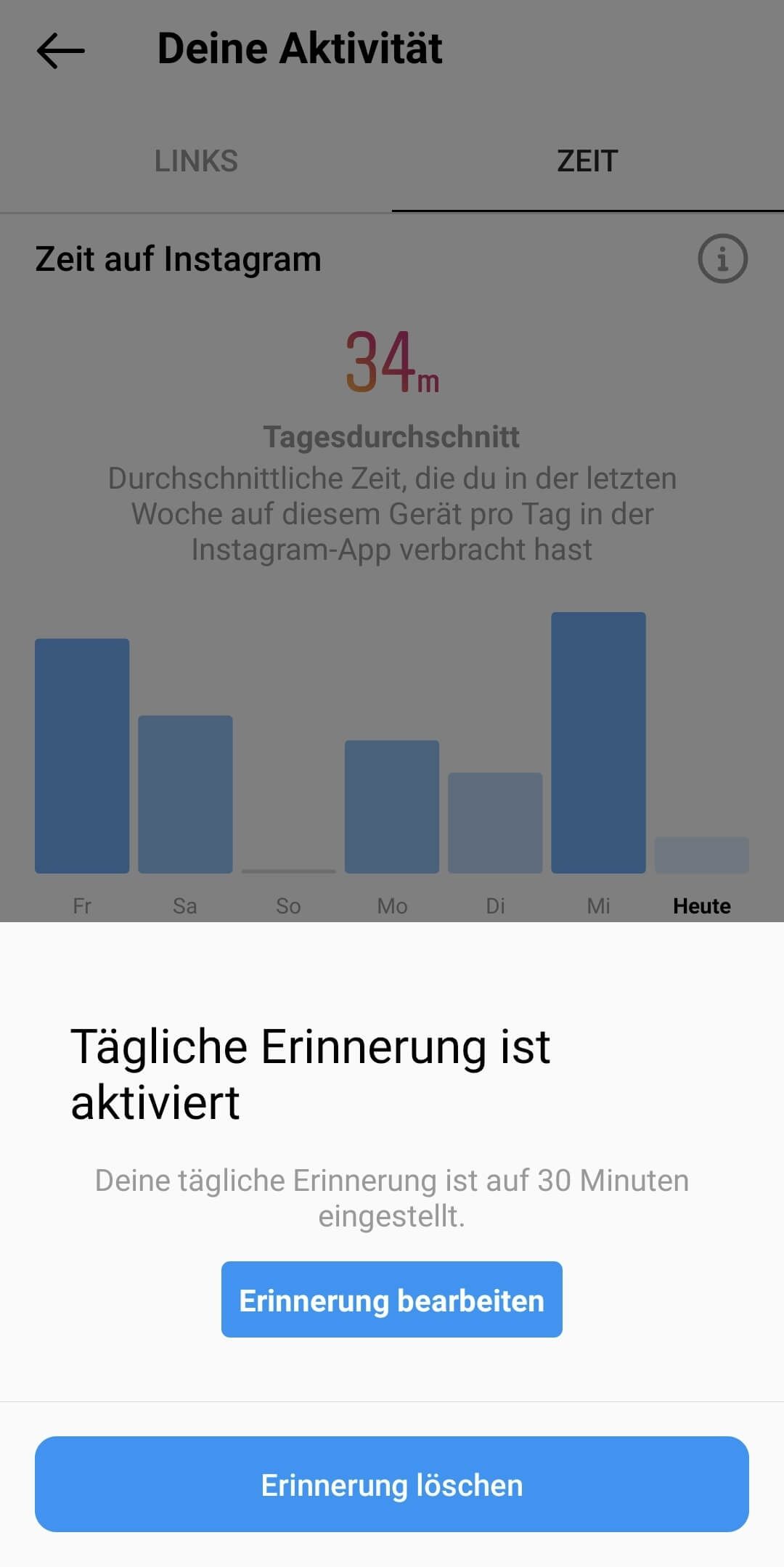Select the Friday bar in the chart
This screenshot has width=784, height=1567.
pyautogui.click(x=81, y=755)
